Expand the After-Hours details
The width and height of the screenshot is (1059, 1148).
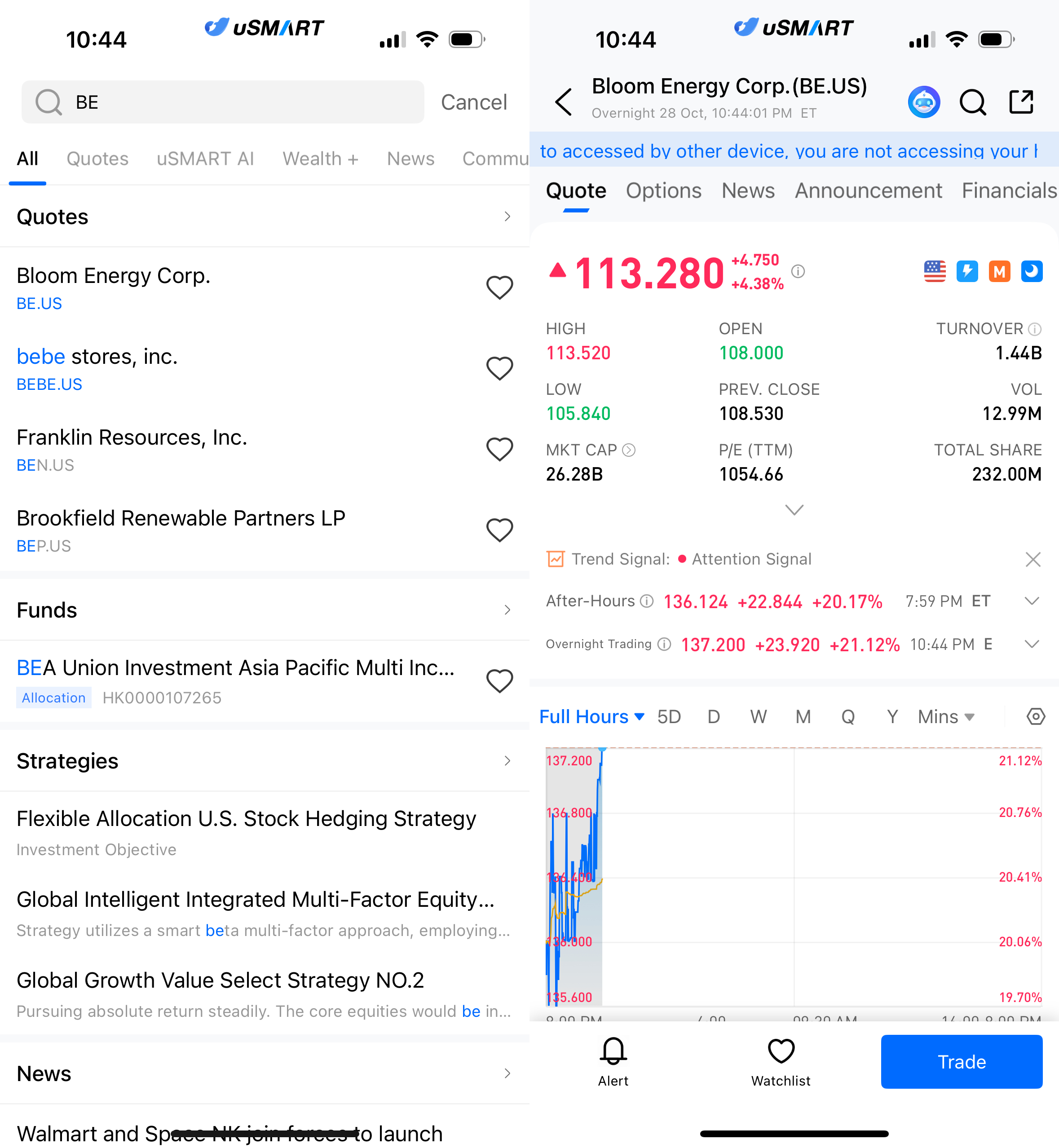point(1032,601)
